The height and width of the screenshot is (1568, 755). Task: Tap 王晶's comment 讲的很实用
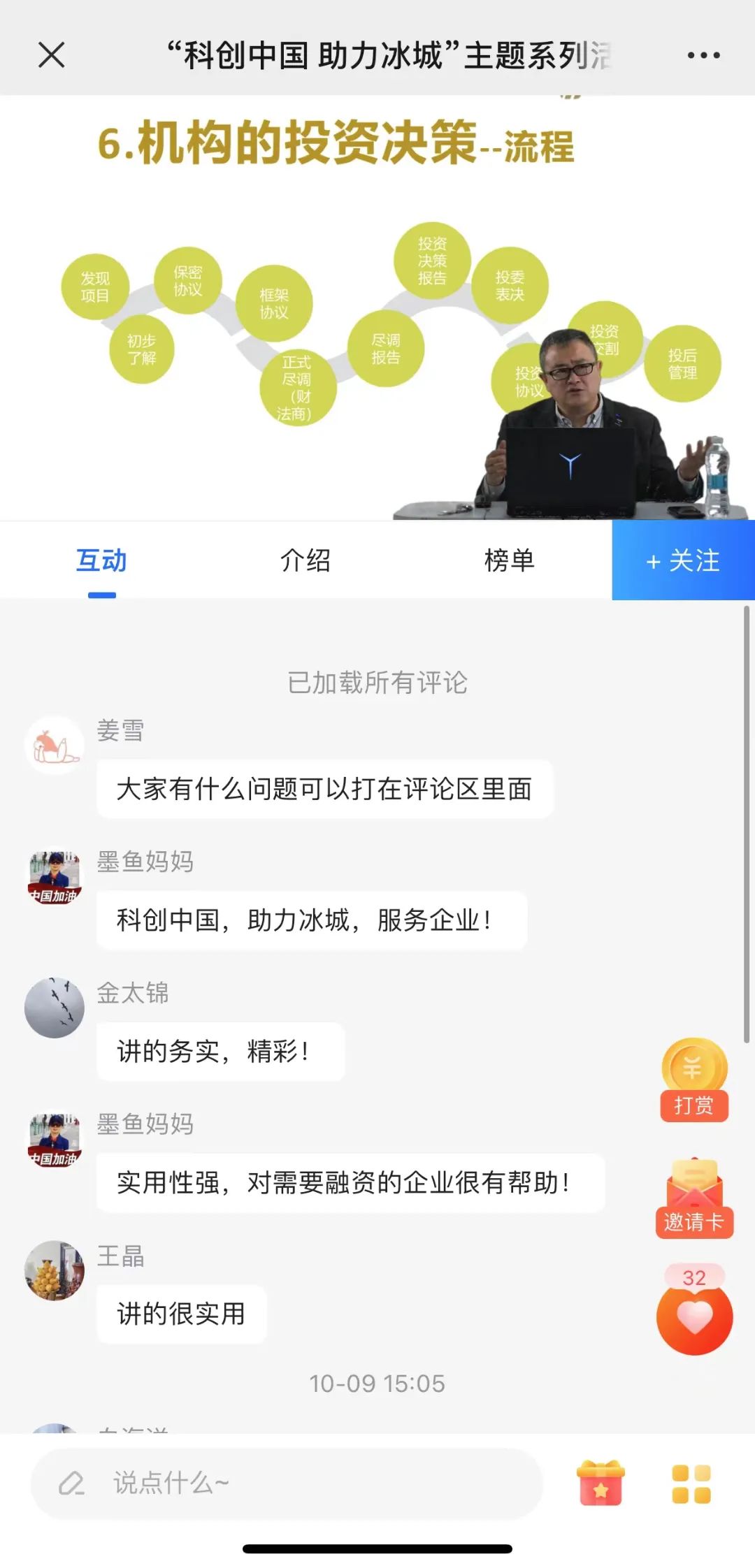(x=180, y=1314)
